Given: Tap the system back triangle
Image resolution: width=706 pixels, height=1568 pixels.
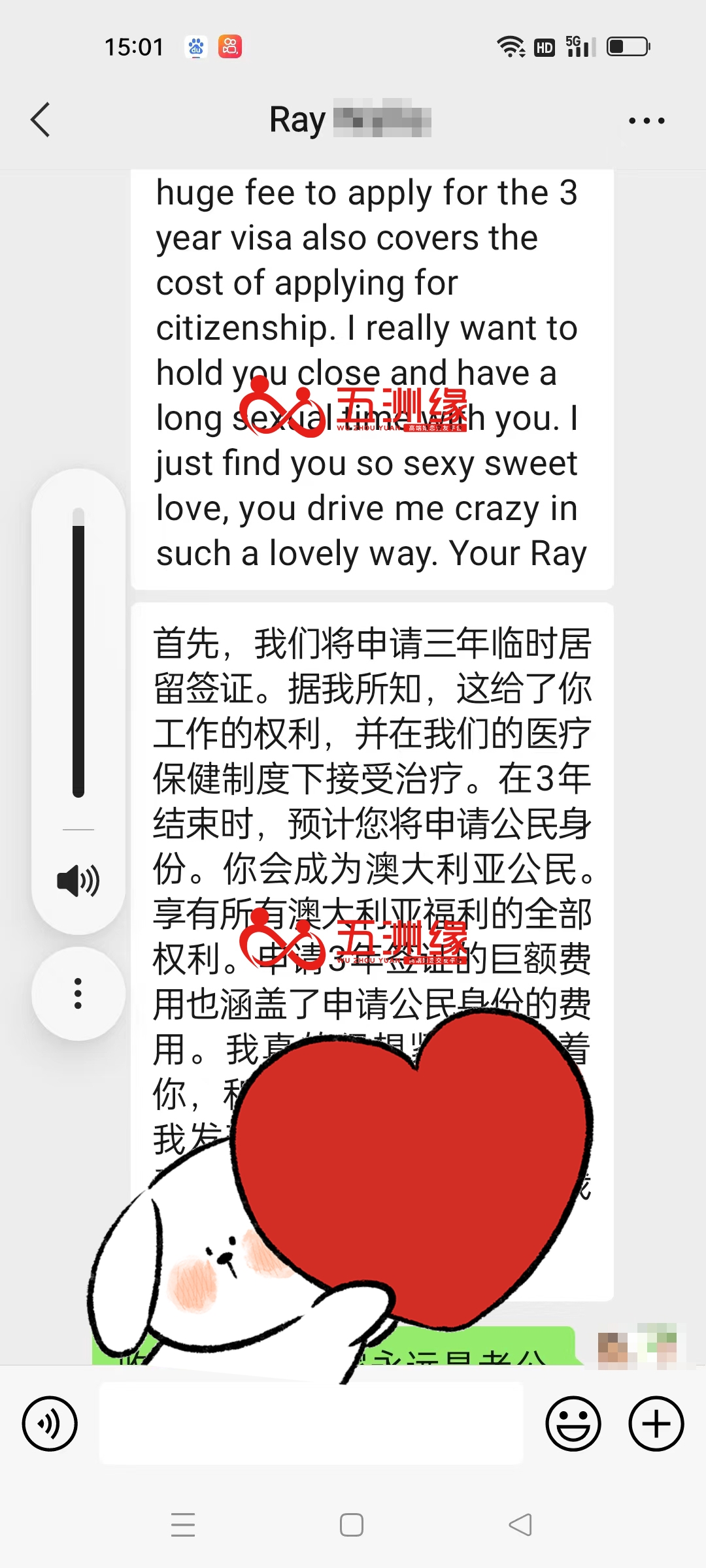Looking at the screenshot, I should click(x=520, y=1525).
